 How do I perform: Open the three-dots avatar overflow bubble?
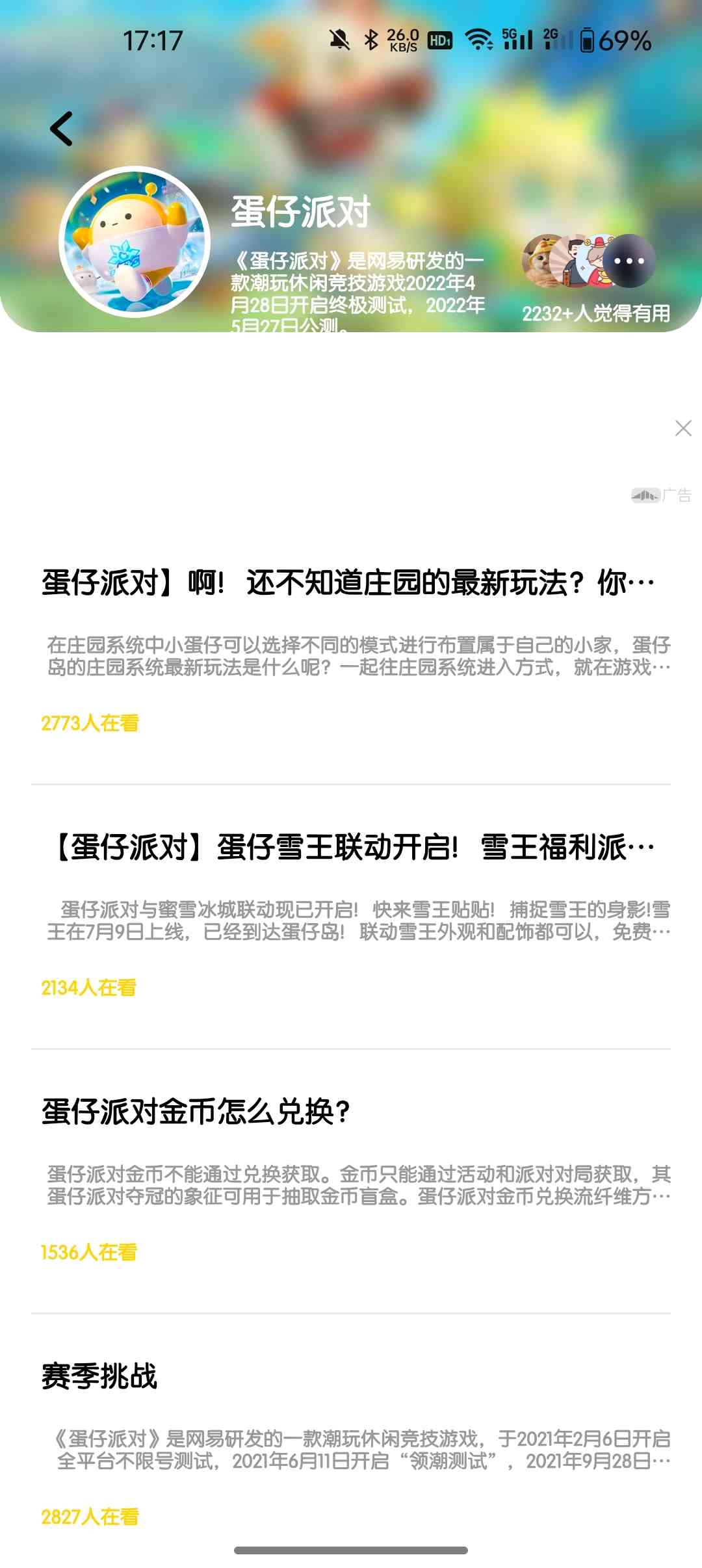(629, 261)
